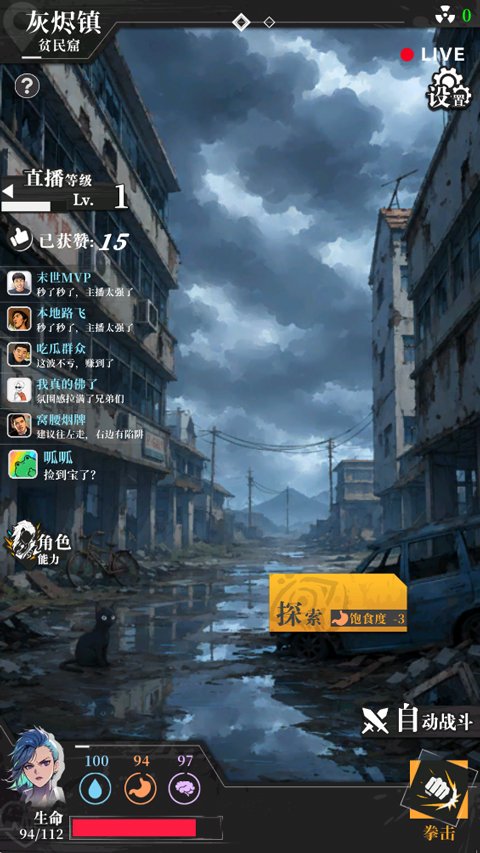Tap the water drop thirst stat
Viewport: 480px width, 853px height.
[96, 789]
